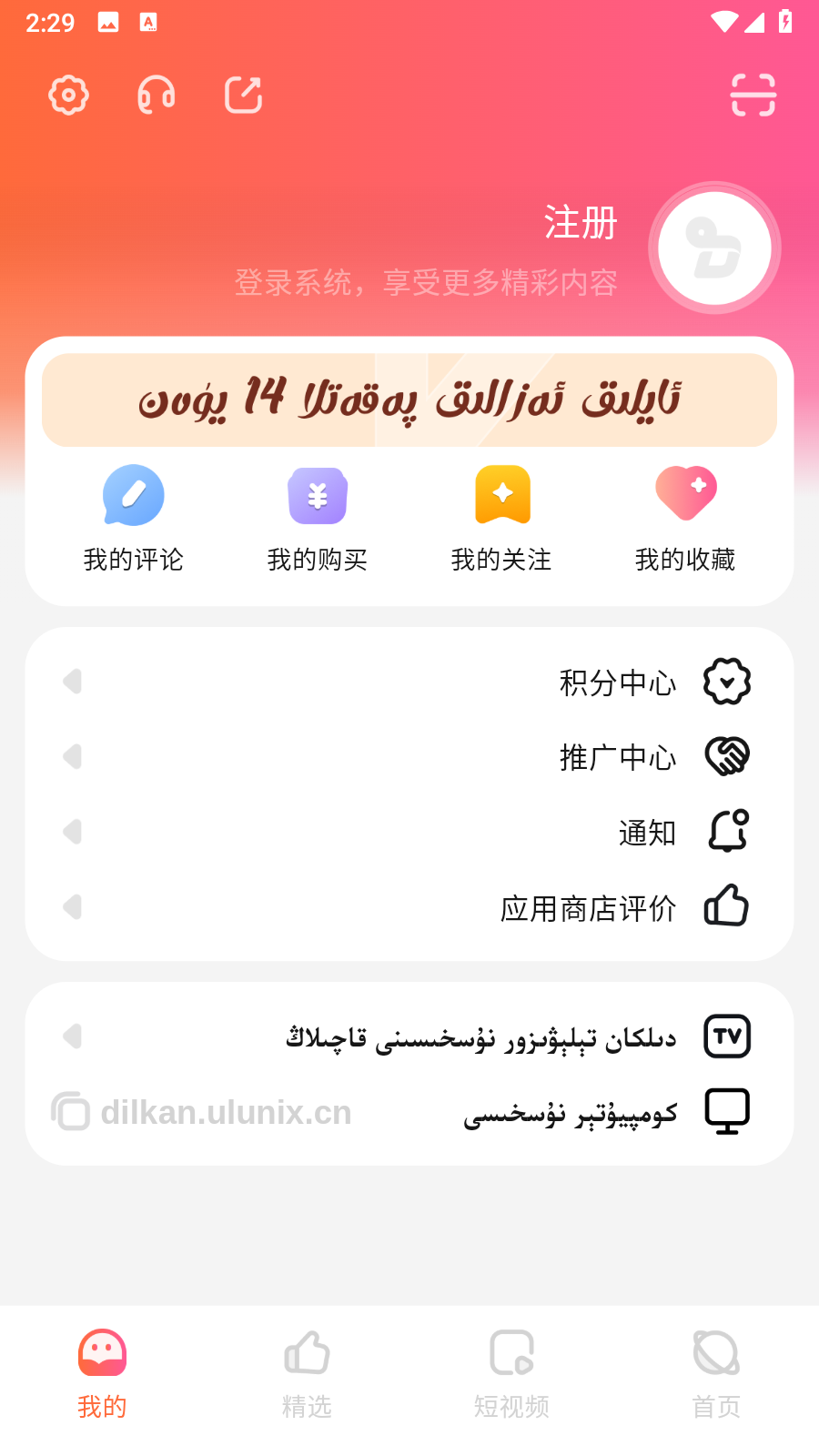Tap the 积分中心 badge icon
Screen dimensions: 819x1456
pos(725,682)
